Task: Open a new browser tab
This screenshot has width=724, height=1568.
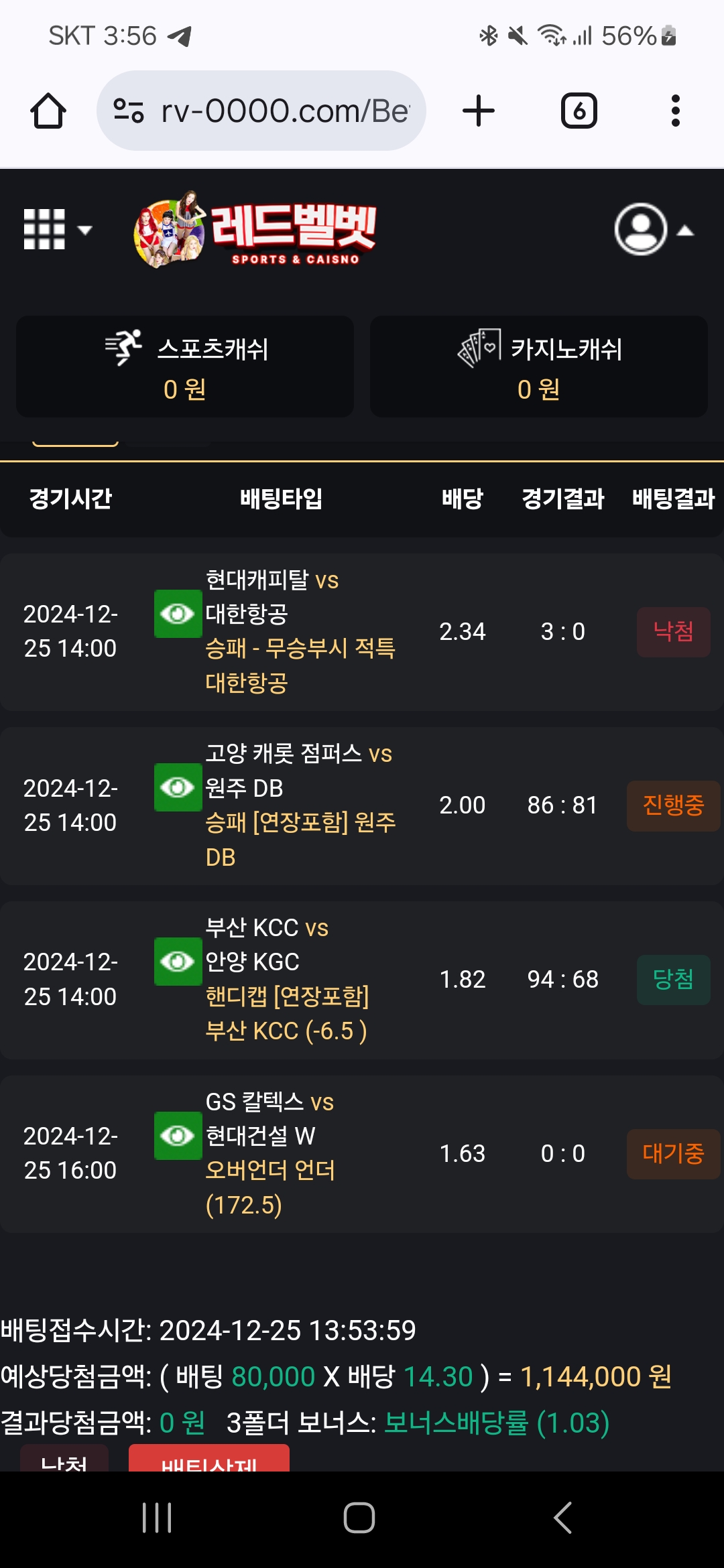Action: pos(479,111)
